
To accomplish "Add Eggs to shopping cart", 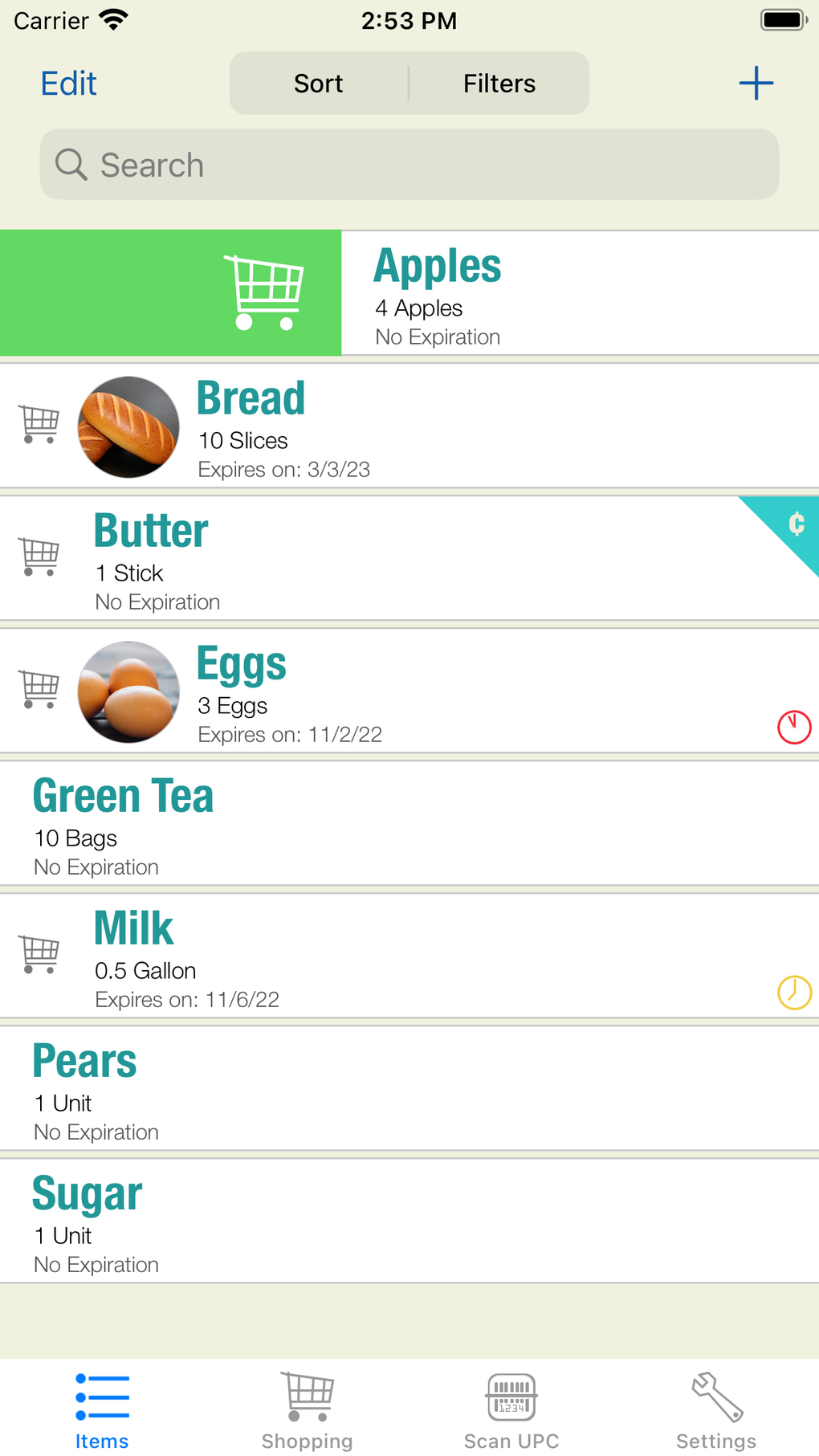I will [40, 690].
